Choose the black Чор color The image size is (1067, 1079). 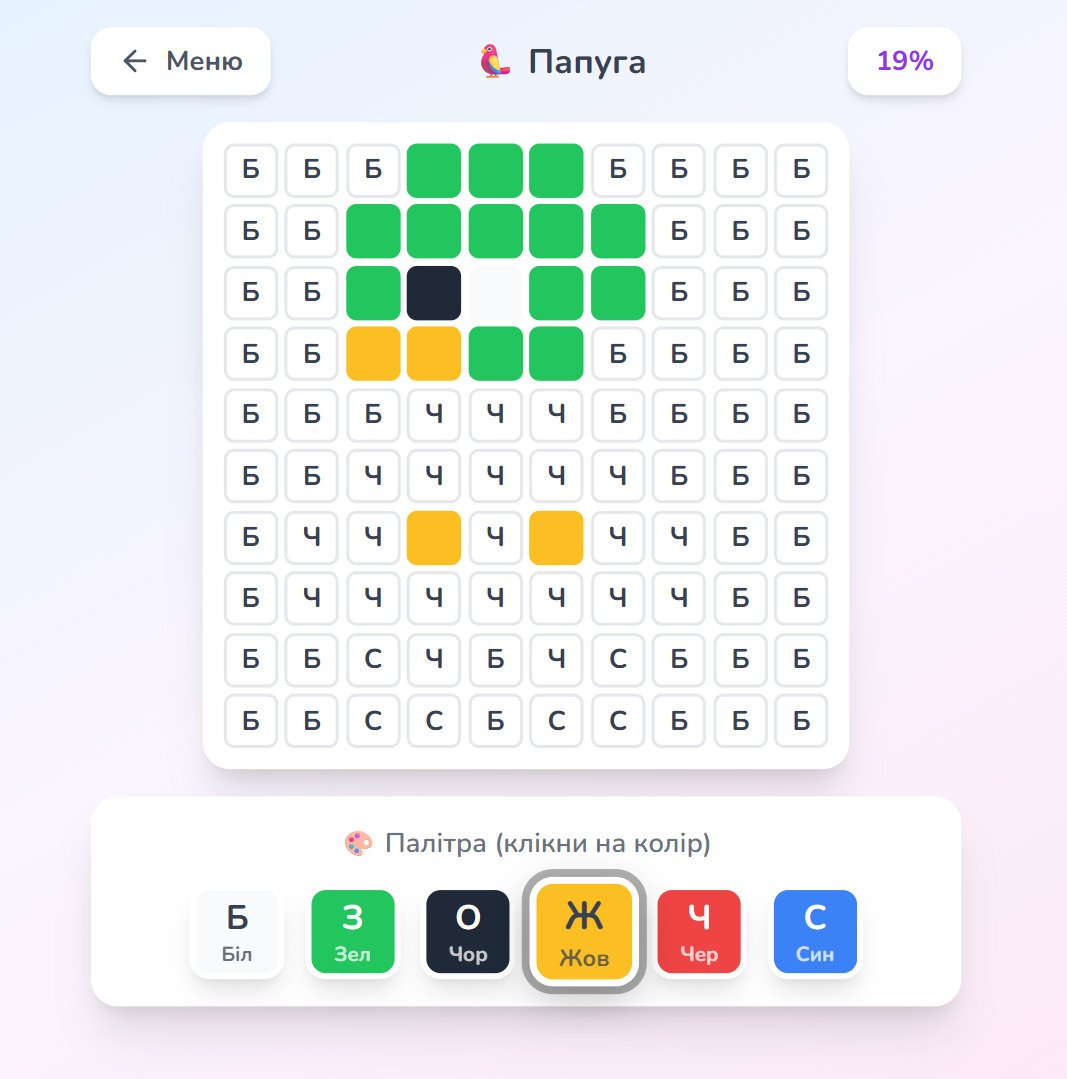[468, 932]
